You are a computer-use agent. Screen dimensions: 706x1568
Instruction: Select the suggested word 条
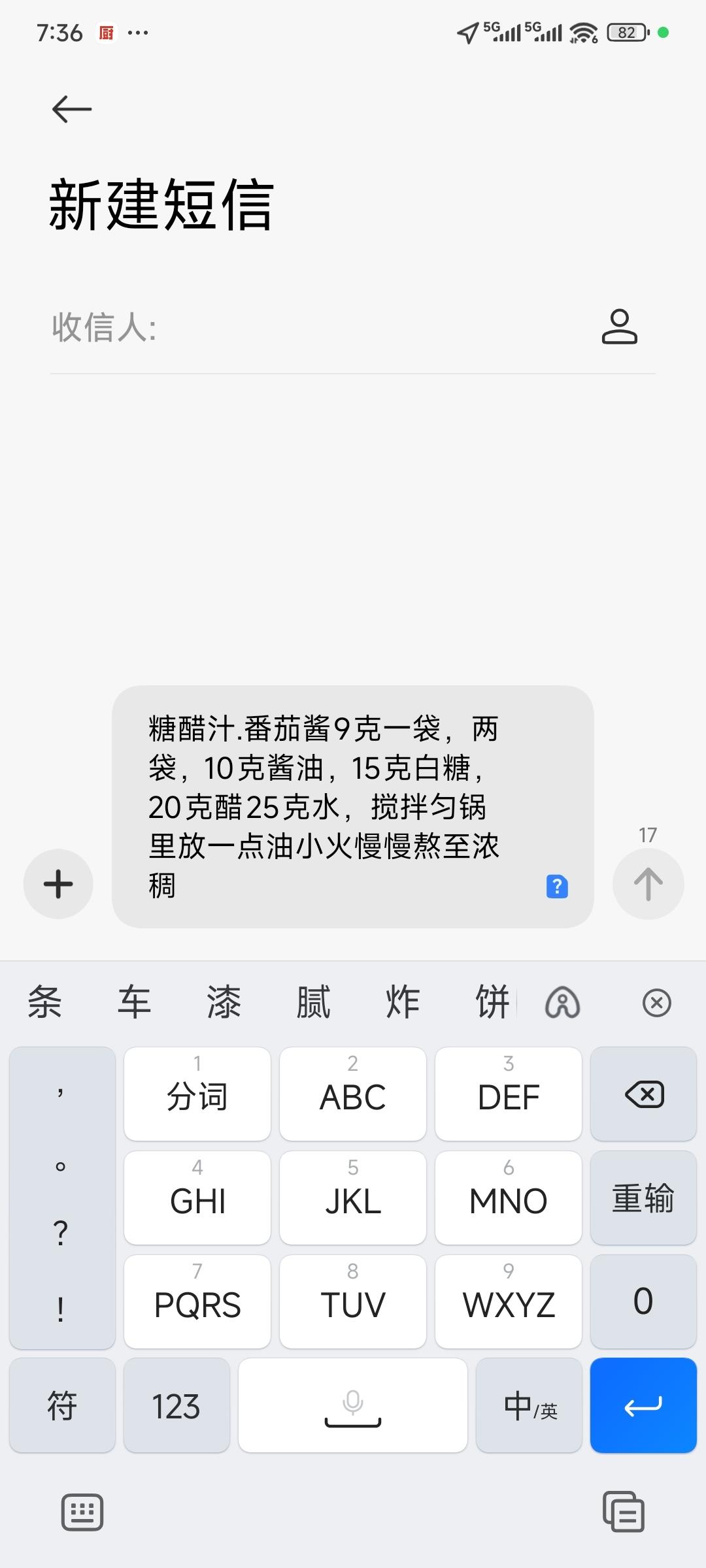click(x=44, y=1002)
